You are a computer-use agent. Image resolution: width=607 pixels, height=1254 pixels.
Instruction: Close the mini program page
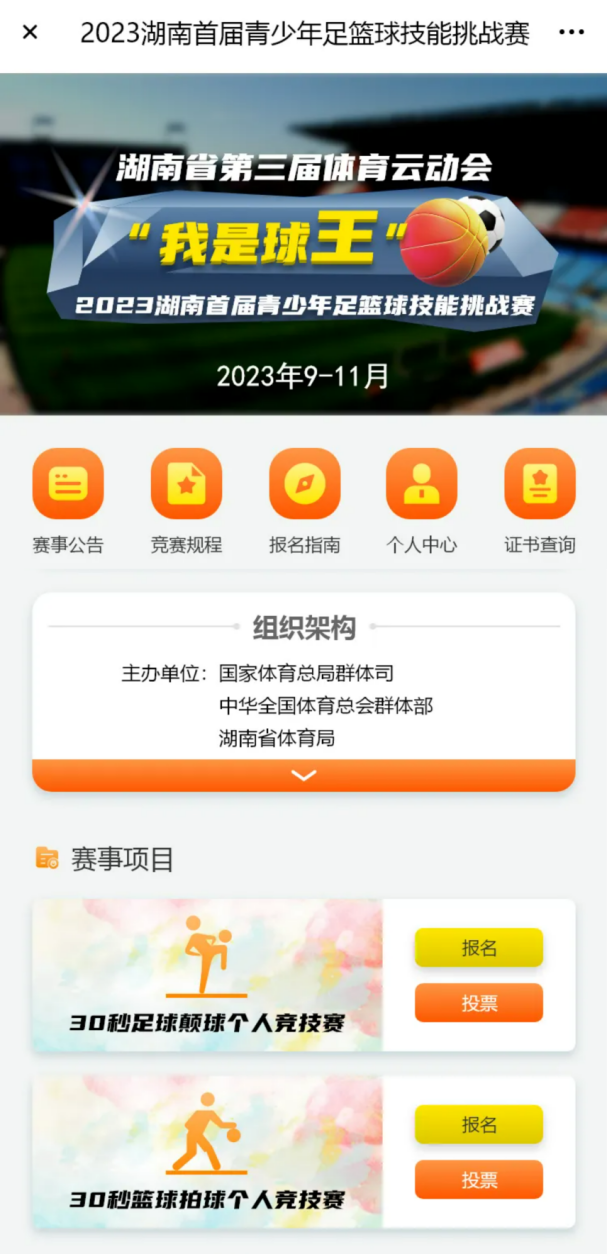(x=30, y=33)
